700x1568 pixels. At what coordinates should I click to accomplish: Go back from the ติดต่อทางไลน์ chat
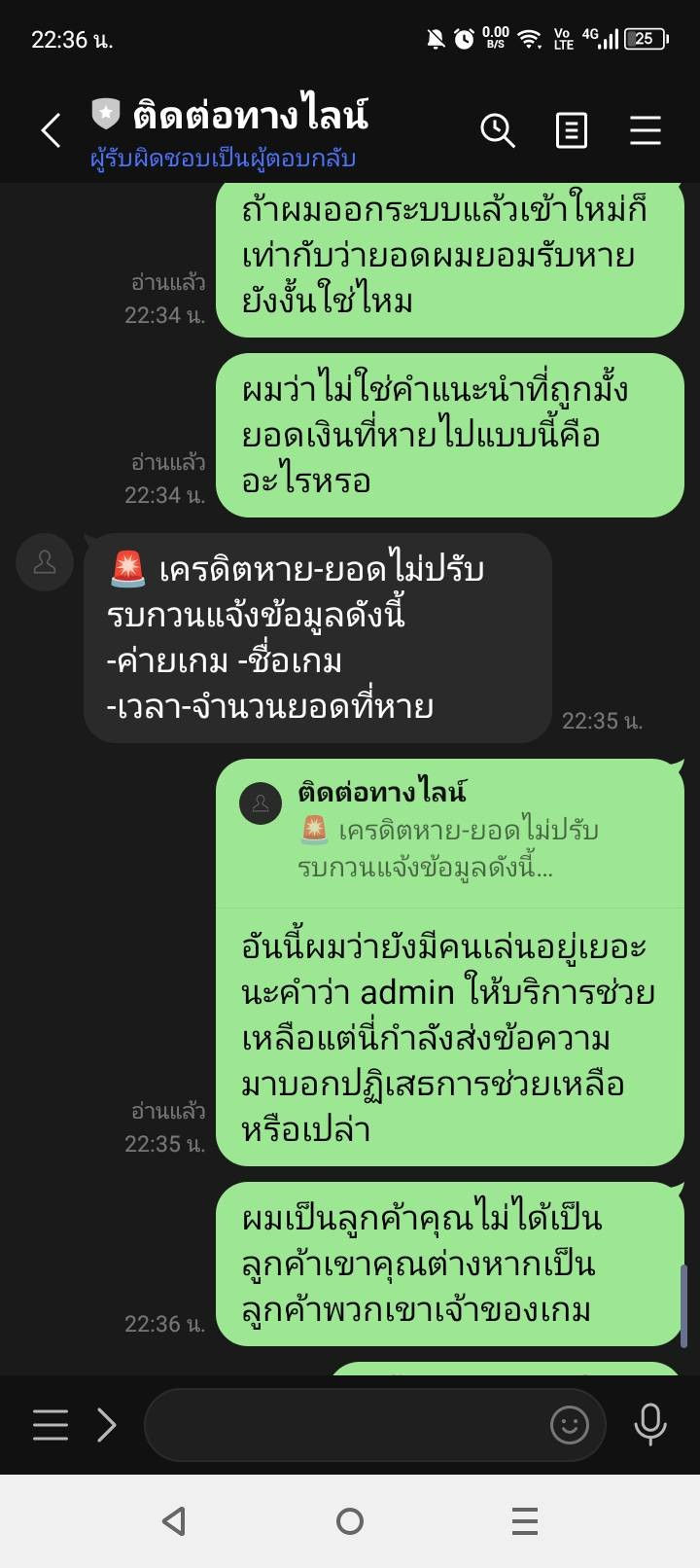[x=51, y=130]
